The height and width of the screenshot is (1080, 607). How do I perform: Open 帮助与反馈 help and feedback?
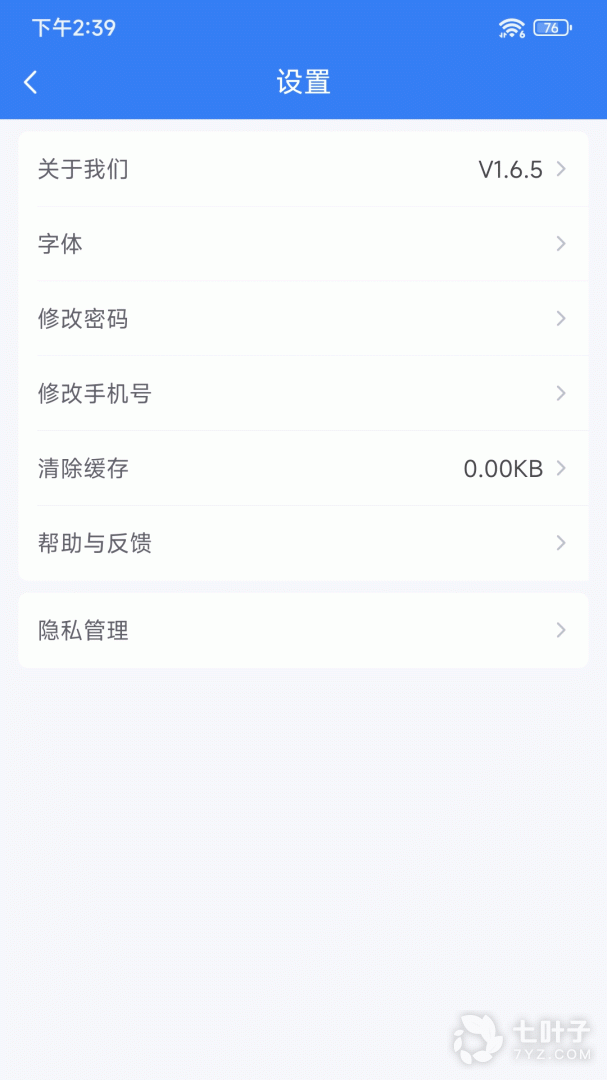tap(303, 543)
